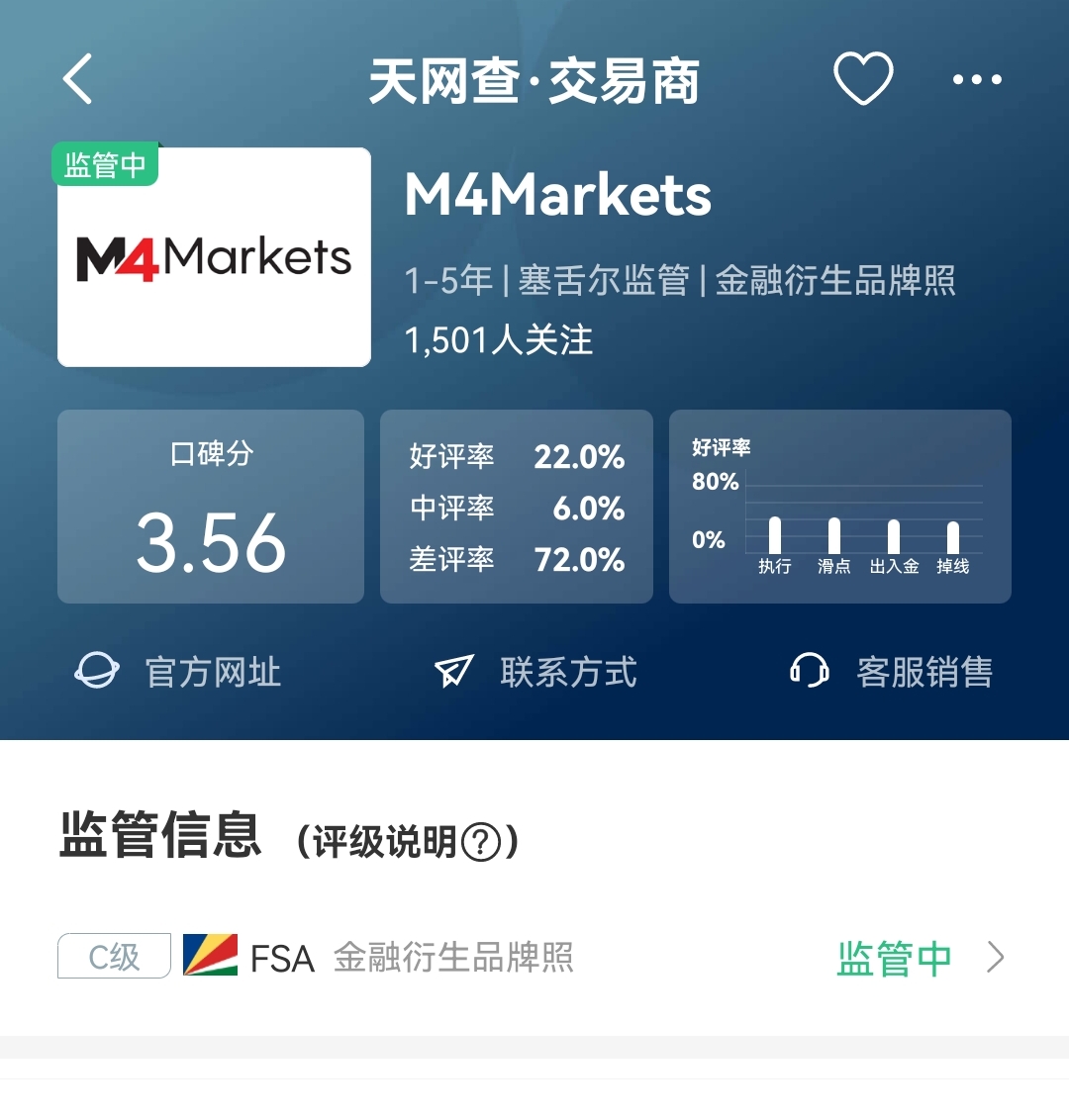Open 官方网址 official website

point(179,673)
